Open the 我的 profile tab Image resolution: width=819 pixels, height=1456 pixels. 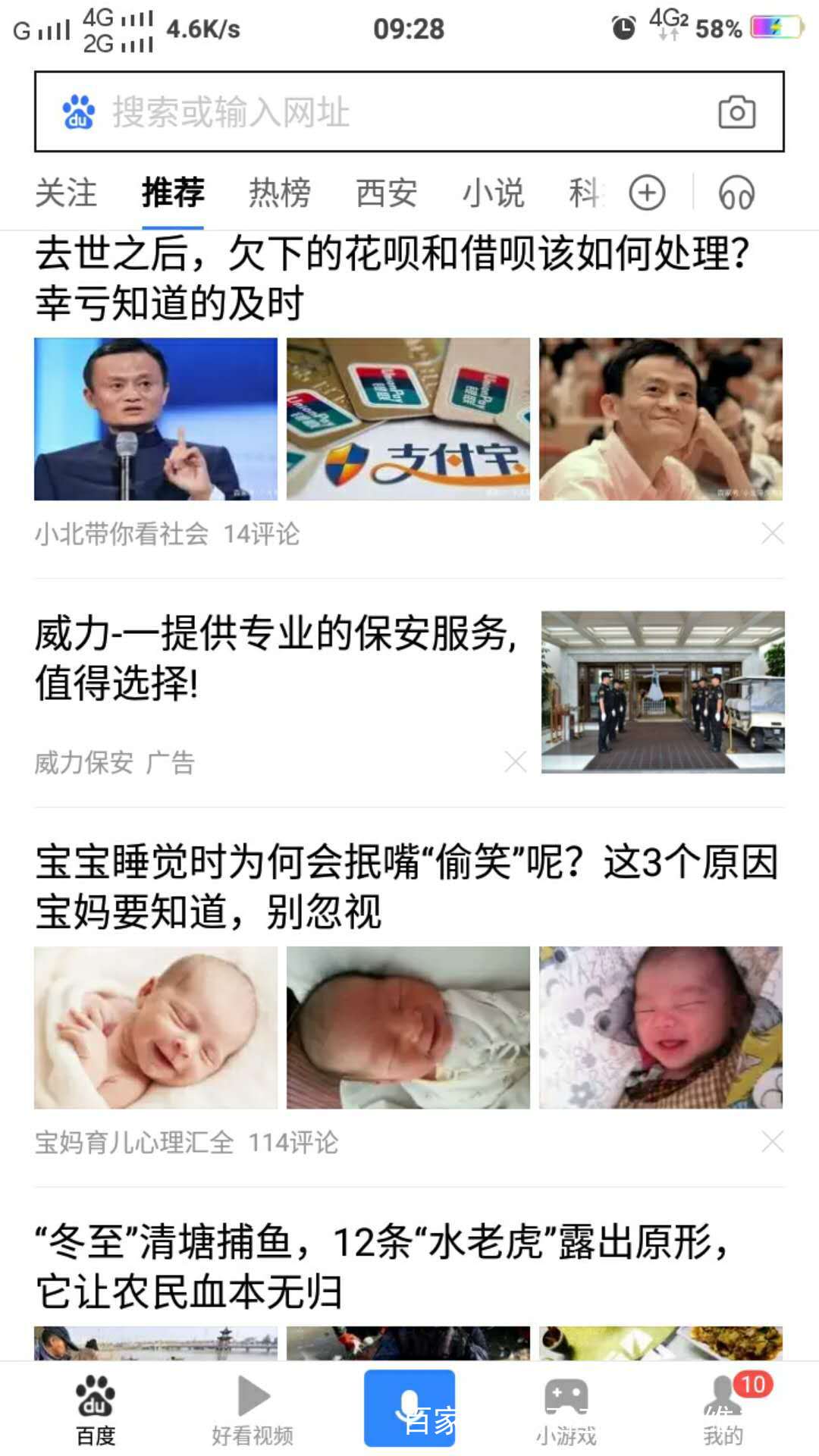pos(723,1409)
